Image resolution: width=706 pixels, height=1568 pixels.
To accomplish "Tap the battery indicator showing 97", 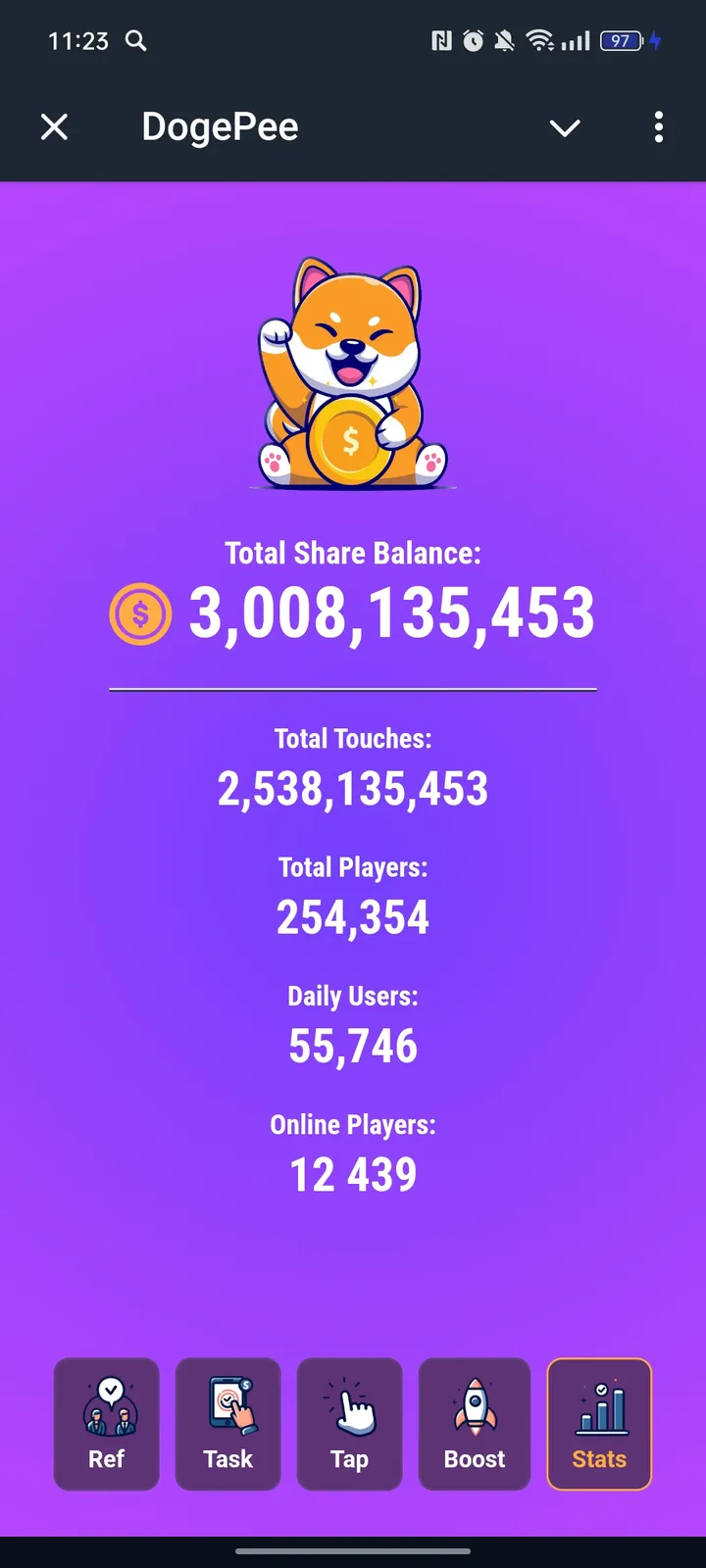I will click(x=620, y=41).
